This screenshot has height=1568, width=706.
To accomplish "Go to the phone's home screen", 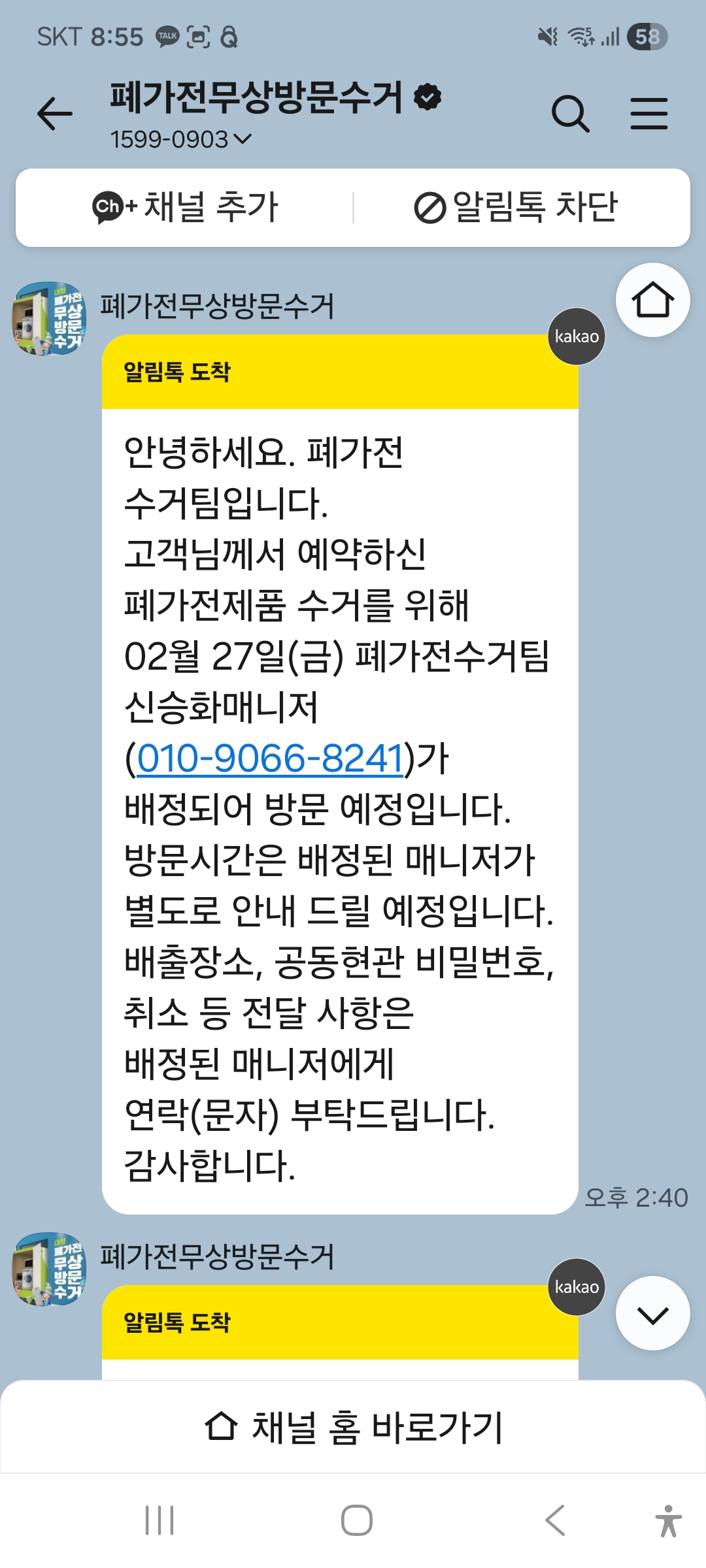I will tap(356, 1520).
